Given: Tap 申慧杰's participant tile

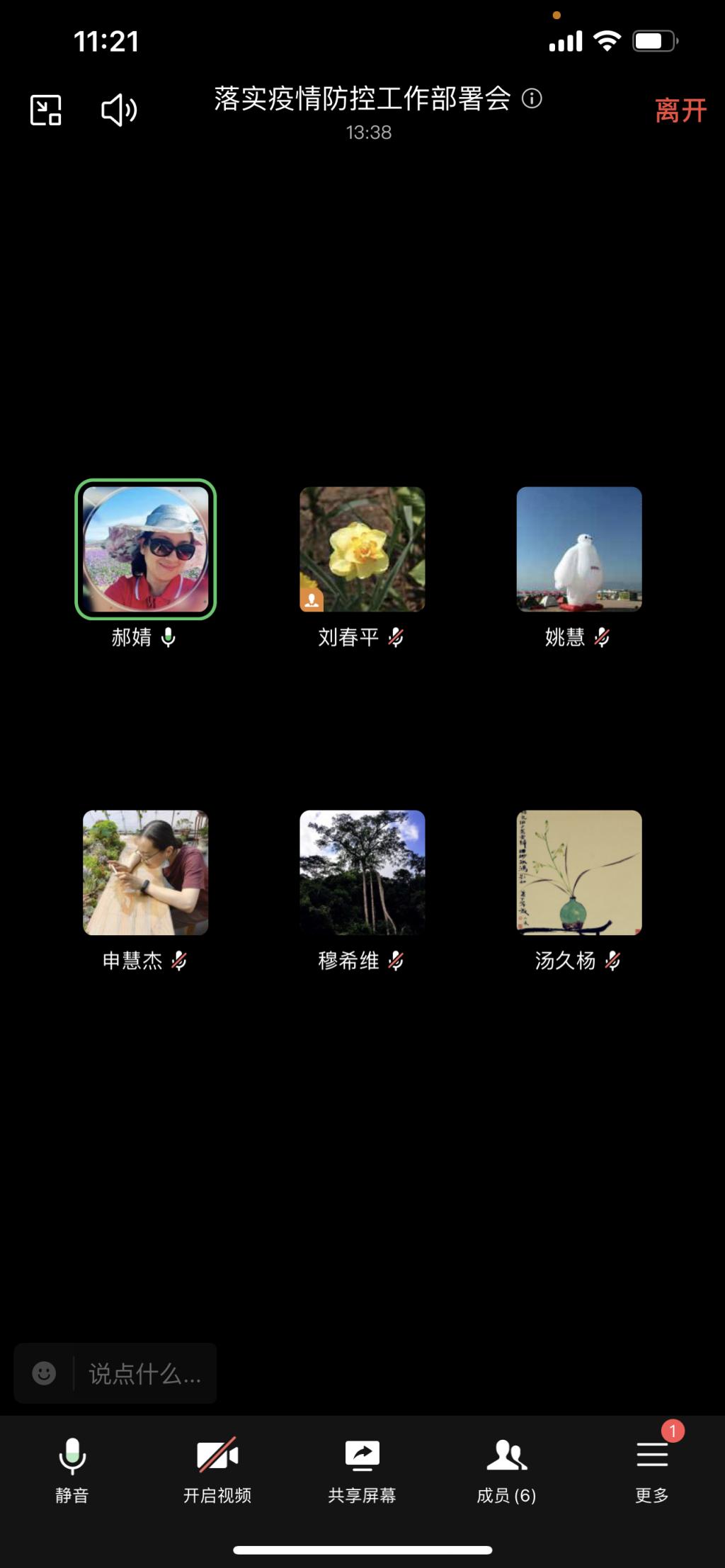Looking at the screenshot, I should 146,872.
